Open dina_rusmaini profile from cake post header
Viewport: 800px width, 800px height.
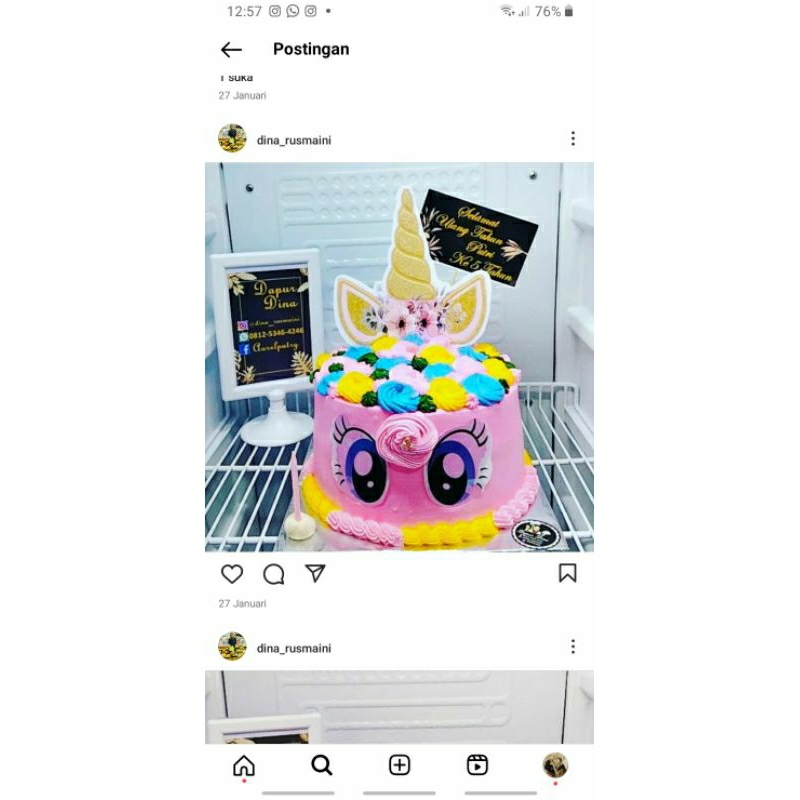point(293,141)
